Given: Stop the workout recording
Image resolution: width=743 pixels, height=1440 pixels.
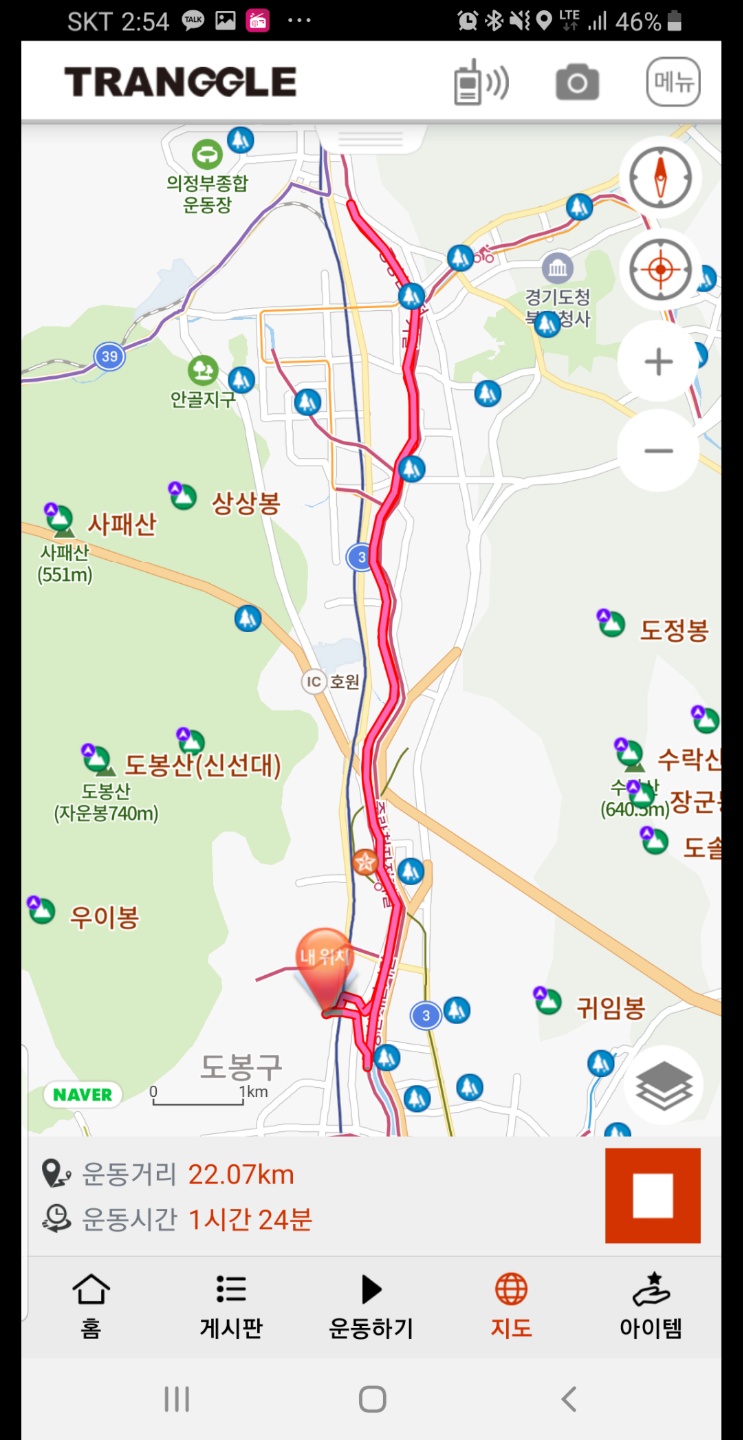Looking at the screenshot, I should (x=652, y=1196).
